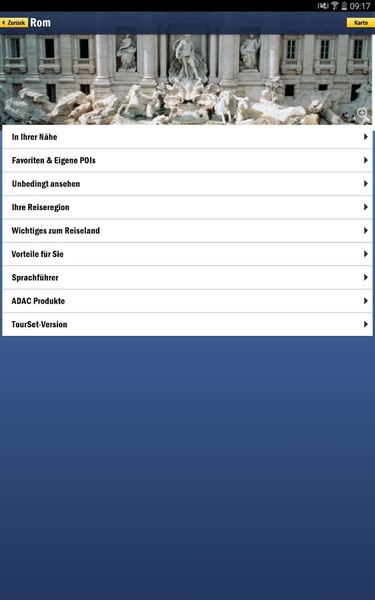375x600 pixels.
Task: Go back with the Zurück button
Action: click(14, 23)
